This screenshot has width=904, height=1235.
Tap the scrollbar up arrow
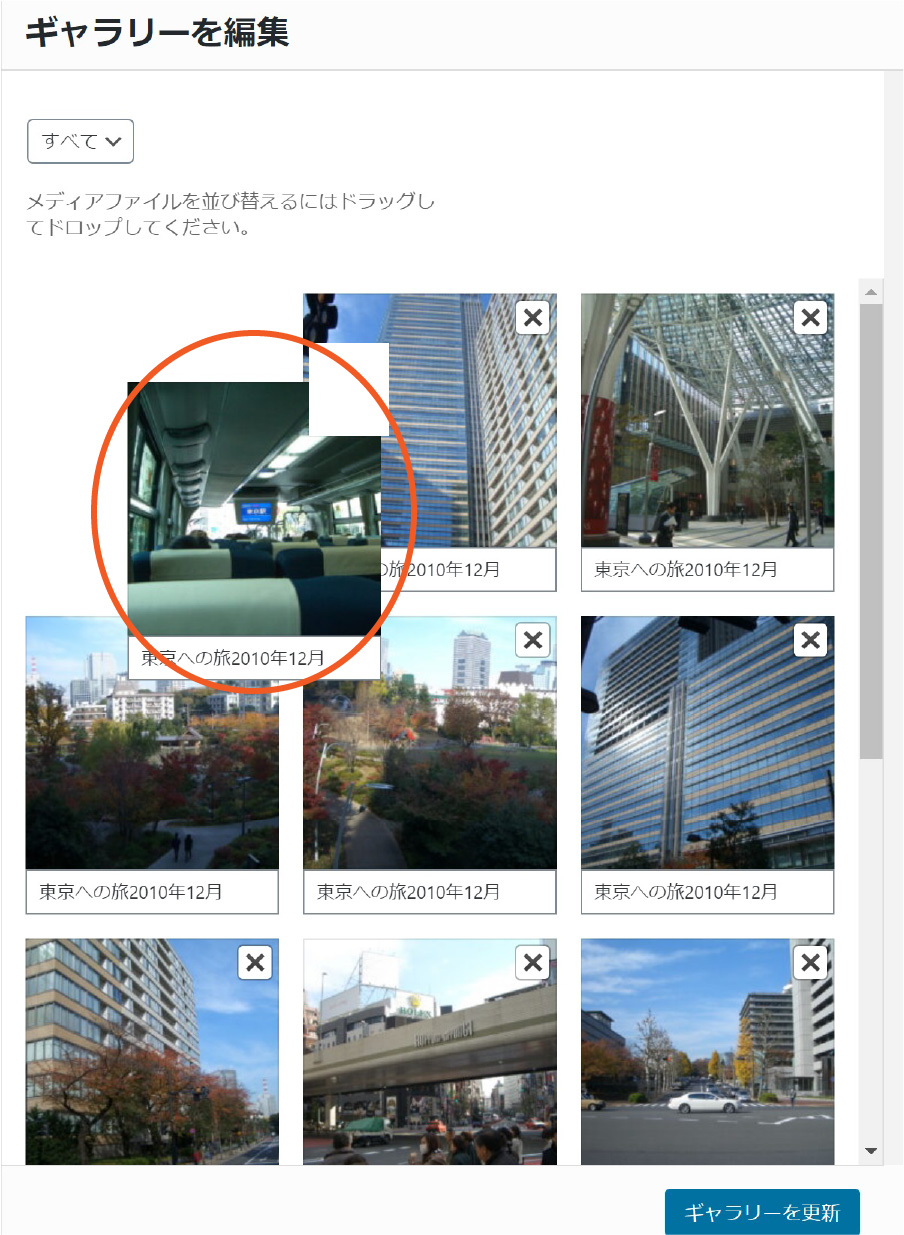(871, 292)
